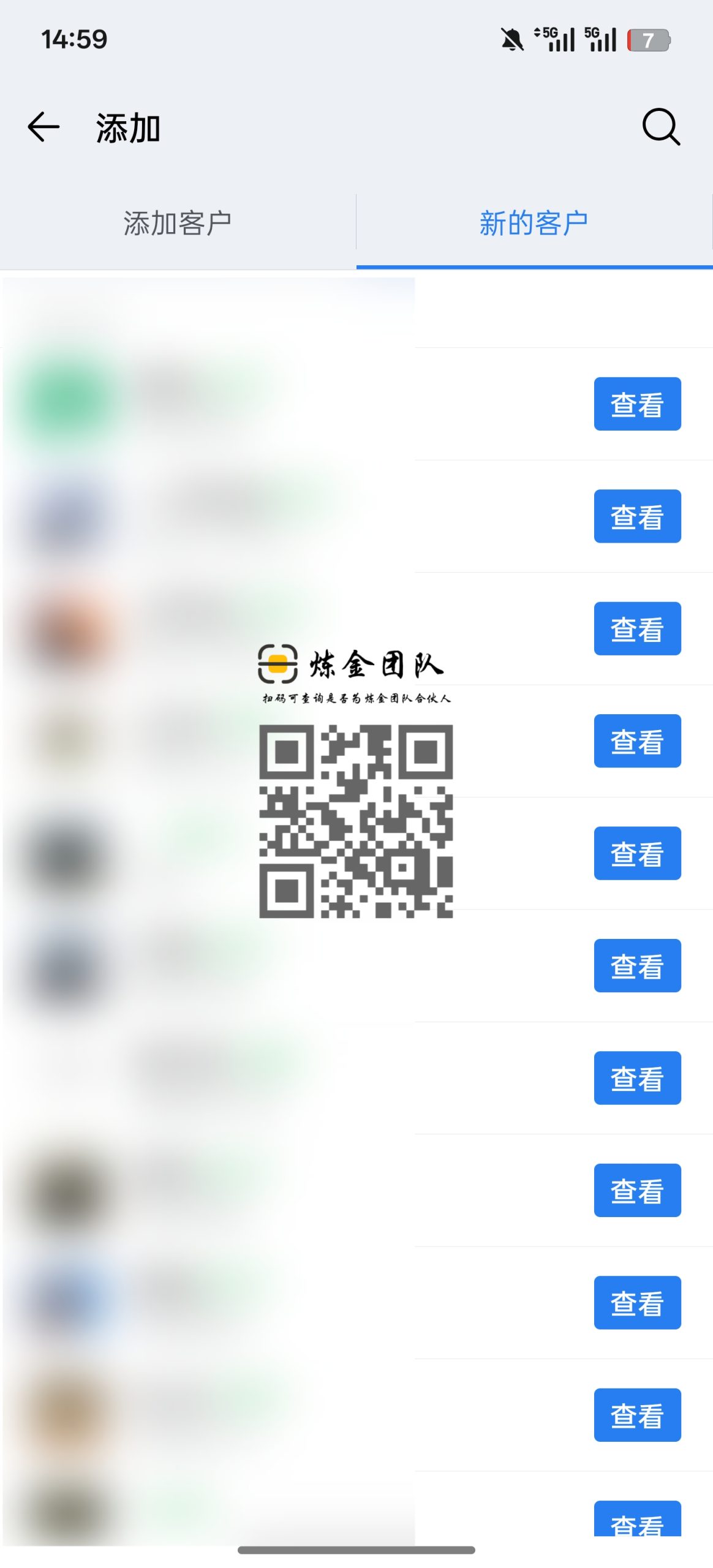Screen dimensions: 713x1568
Task: Tap 查看 on the first customer row
Action: (x=636, y=403)
